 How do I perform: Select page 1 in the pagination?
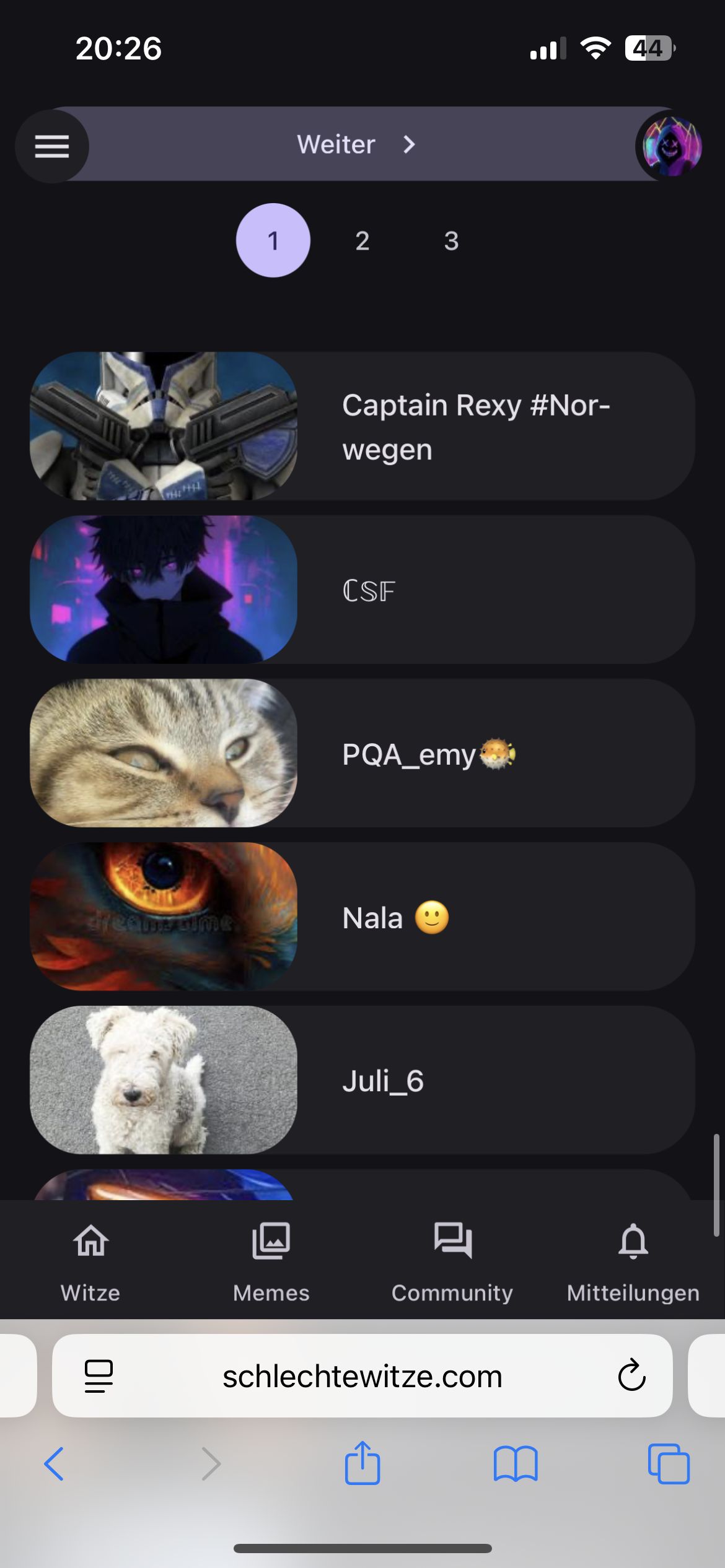tap(273, 240)
